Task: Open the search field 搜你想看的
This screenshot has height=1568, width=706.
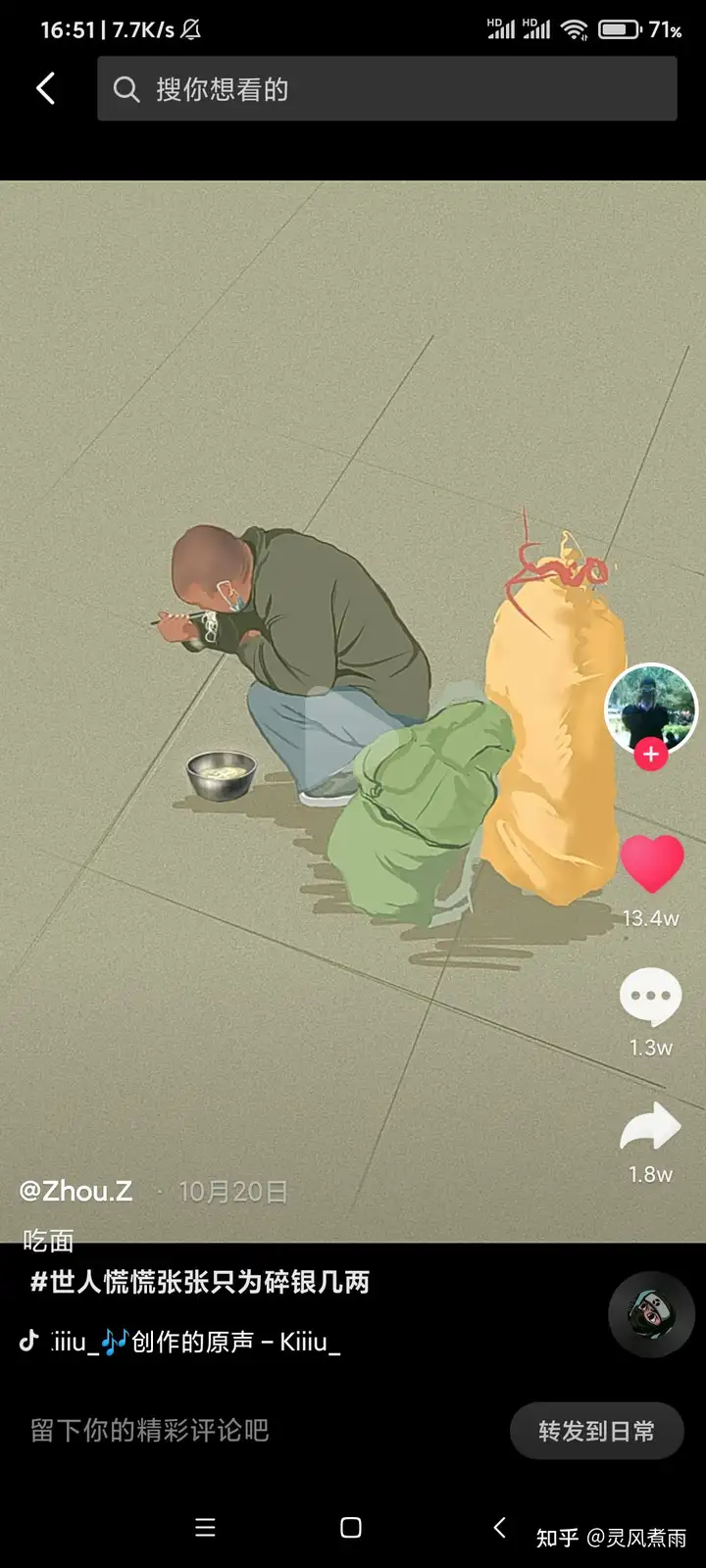Action: tap(386, 89)
